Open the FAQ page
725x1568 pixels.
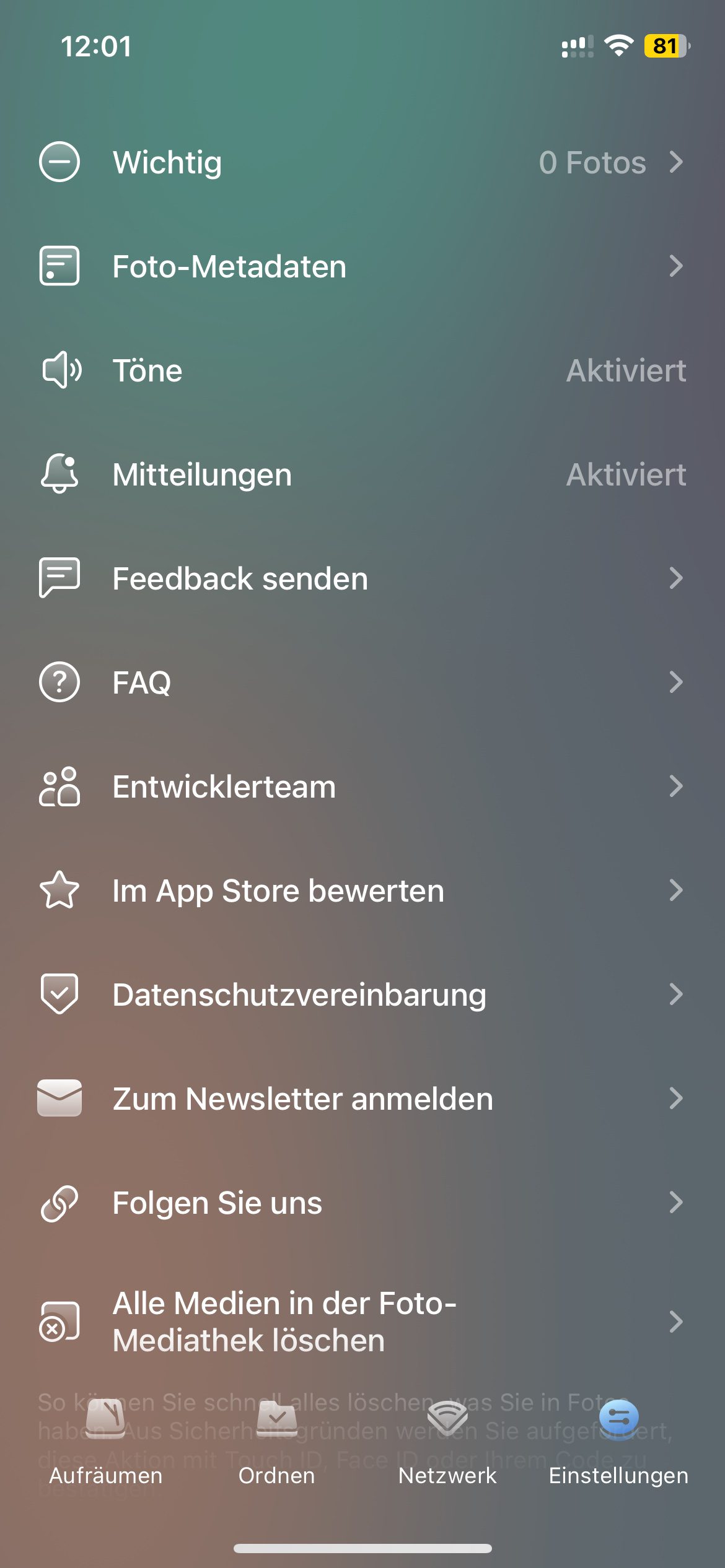(362, 683)
